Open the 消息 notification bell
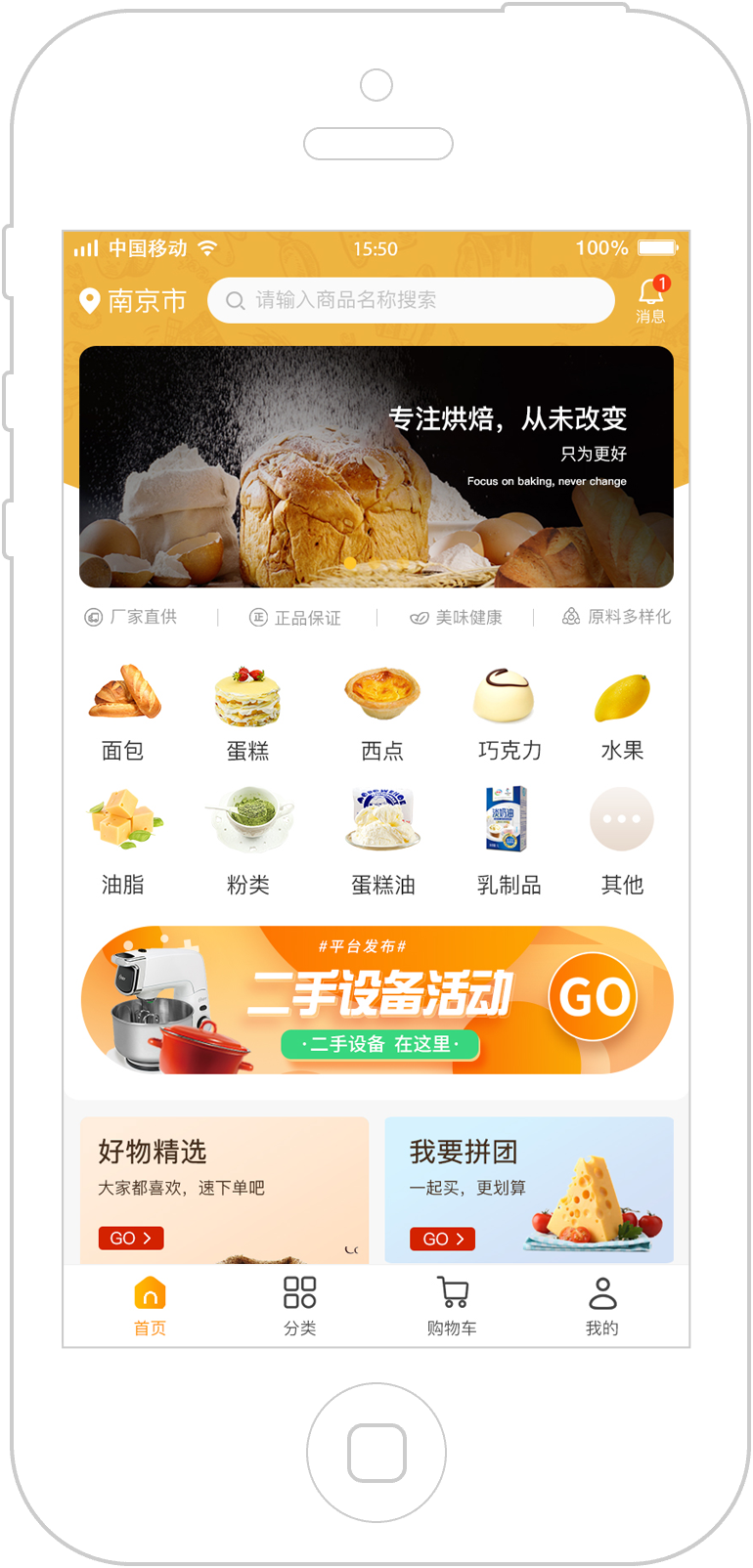This screenshot has width=753, height=1568. [x=650, y=300]
